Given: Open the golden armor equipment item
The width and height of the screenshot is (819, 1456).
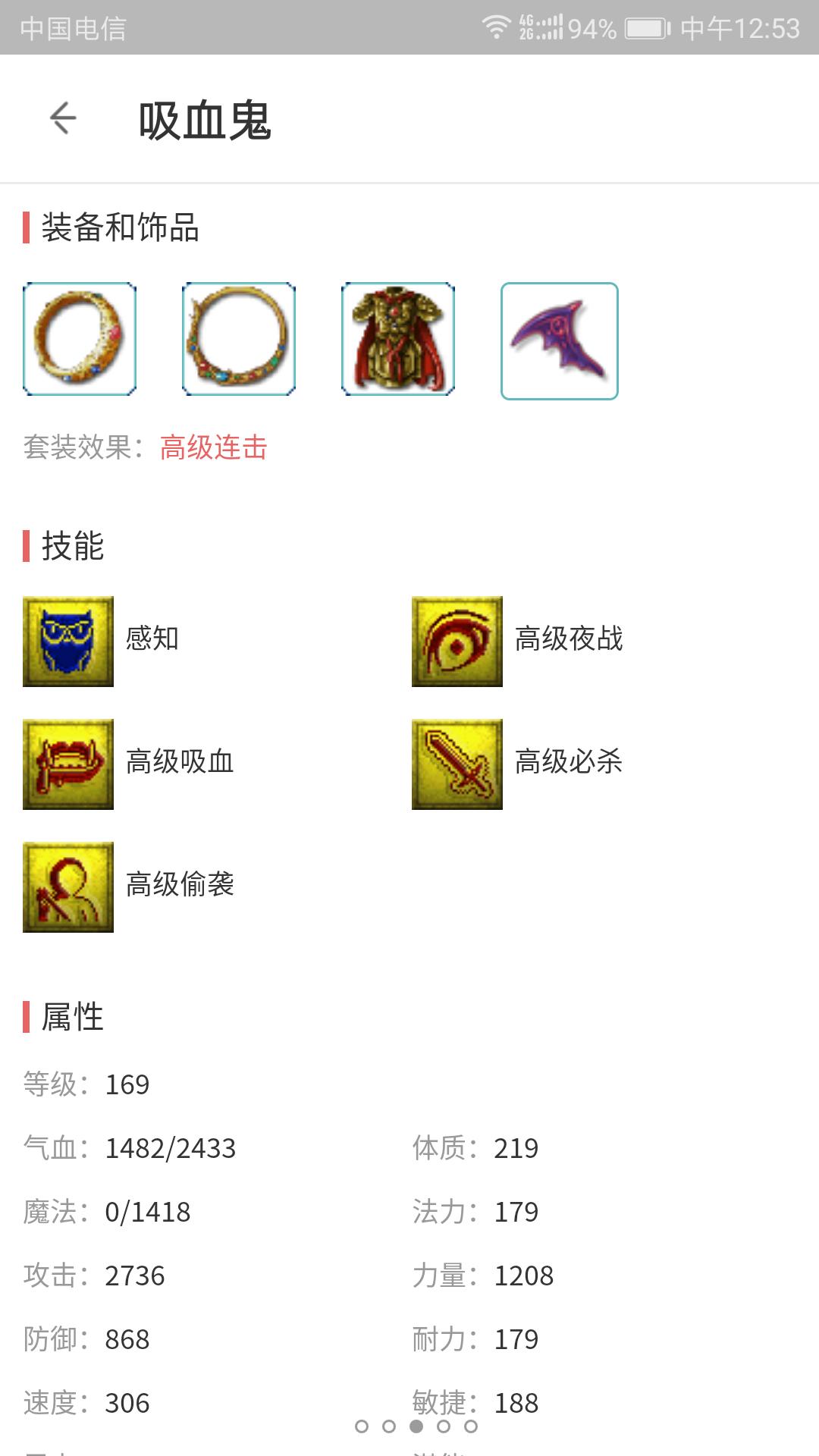Looking at the screenshot, I should [398, 339].
